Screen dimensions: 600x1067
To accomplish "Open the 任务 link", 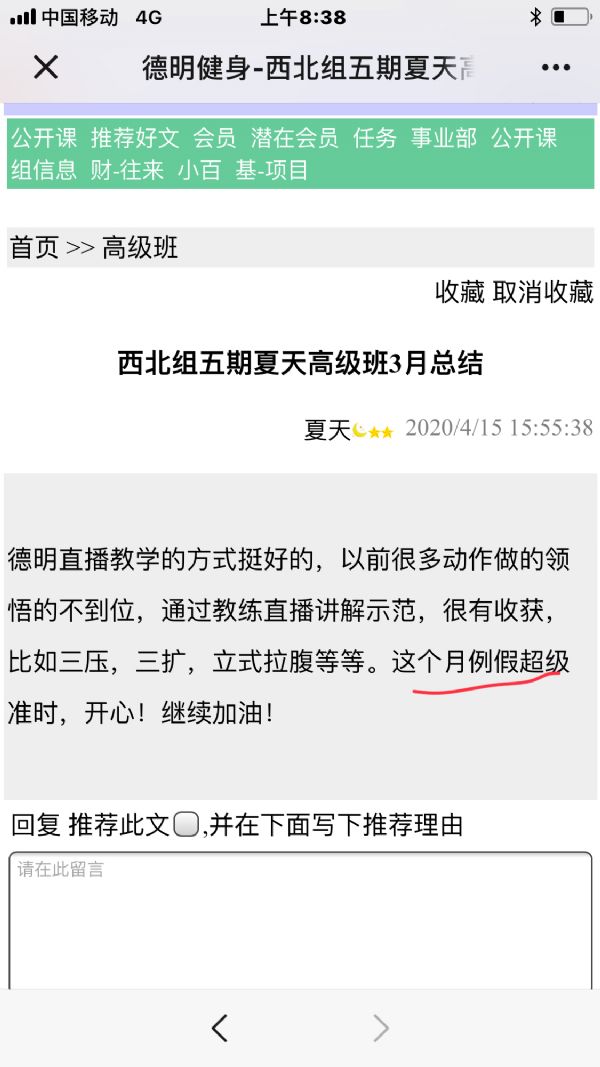I will click(x=375, y=138).
